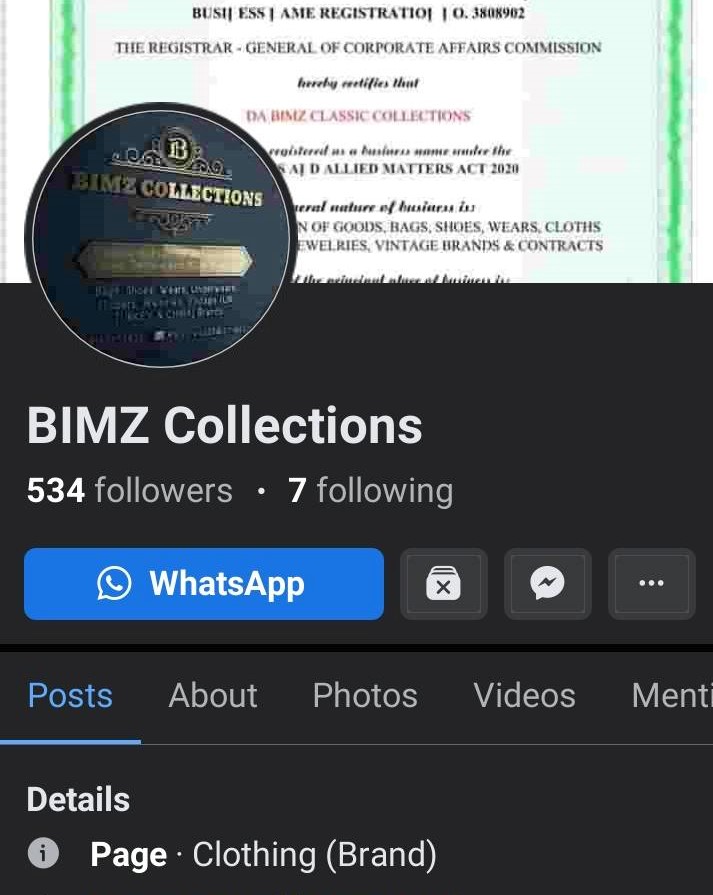Open Messenger chat with the page
This screenshot has width=713, height=895.
[x=547, y=584]
